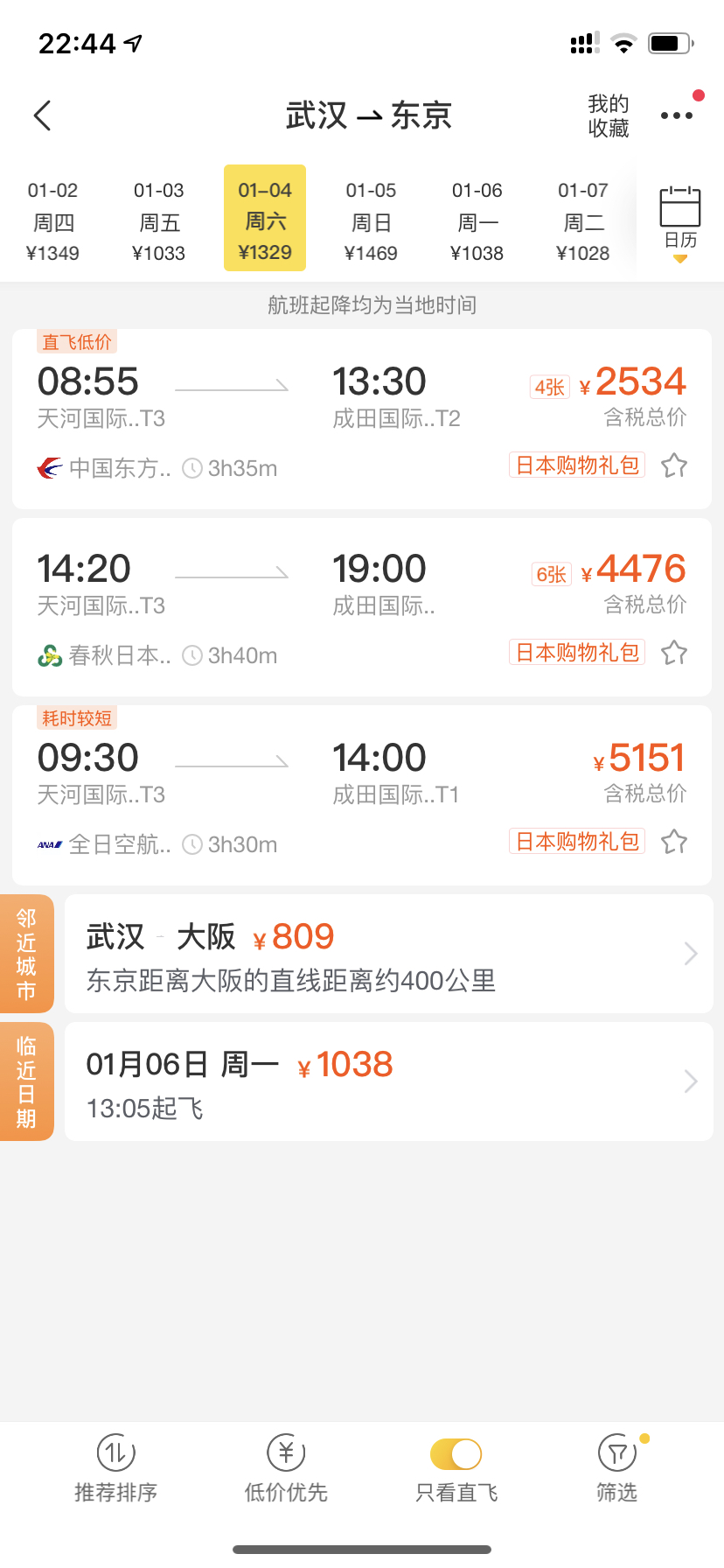The image size is (724, 1568).
Task: Select date 01-02 周四
Action: (53, 221)
